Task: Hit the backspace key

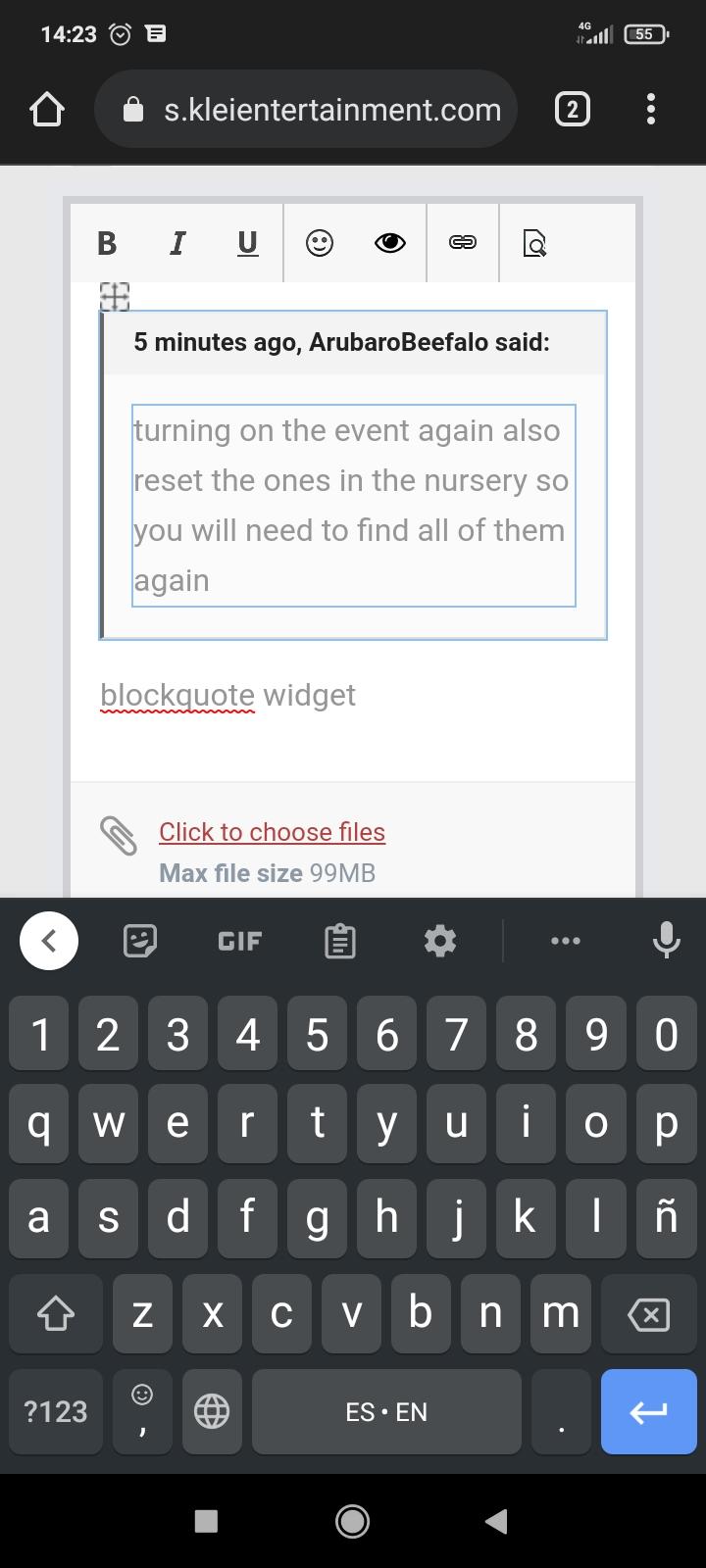Action: click(x=648, y=1314)
